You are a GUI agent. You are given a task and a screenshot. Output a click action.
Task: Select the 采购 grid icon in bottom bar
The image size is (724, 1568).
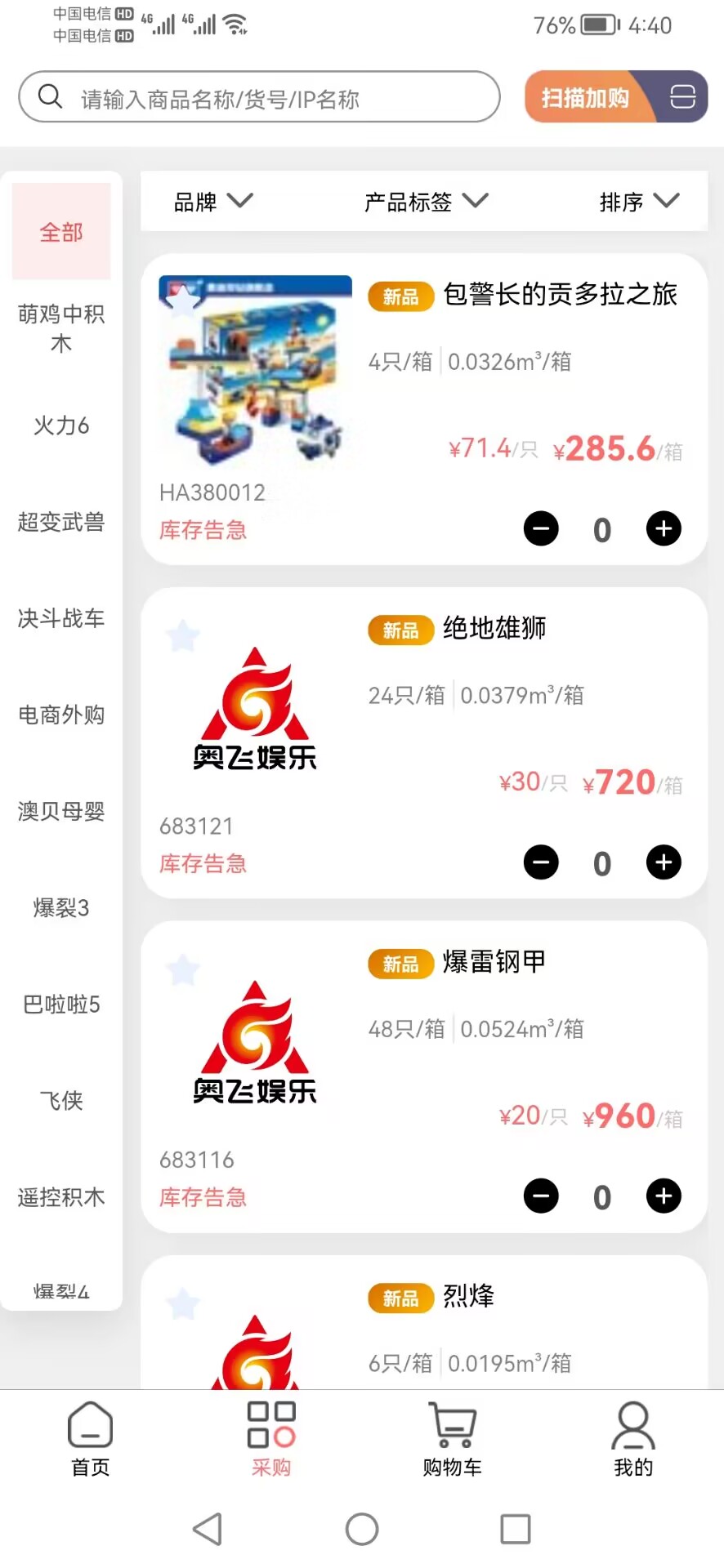point(271,1425)
